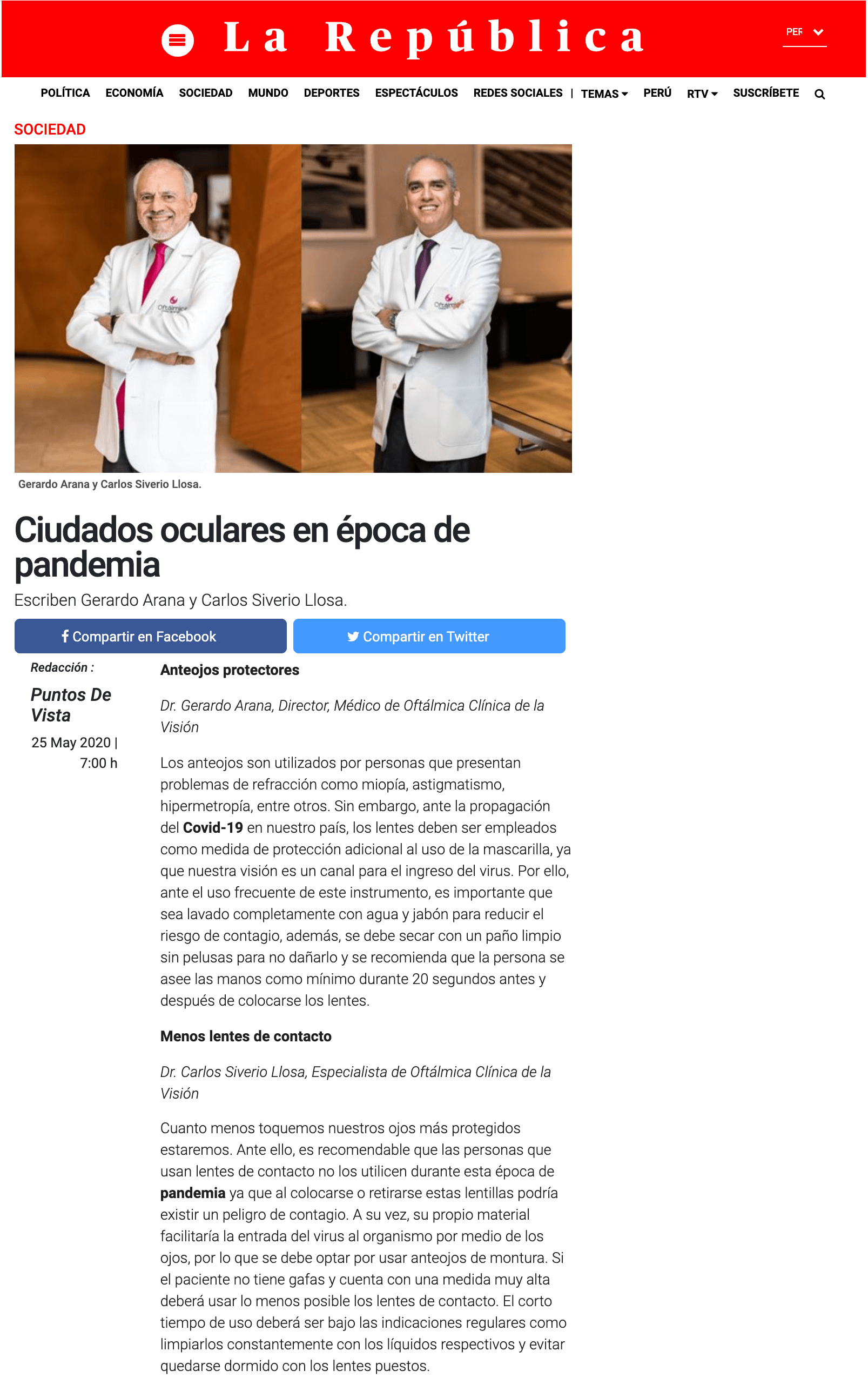Open the Economía section
Image resolution: width=868 pixels, height=1398 pixels.
(x=134, y=93)
